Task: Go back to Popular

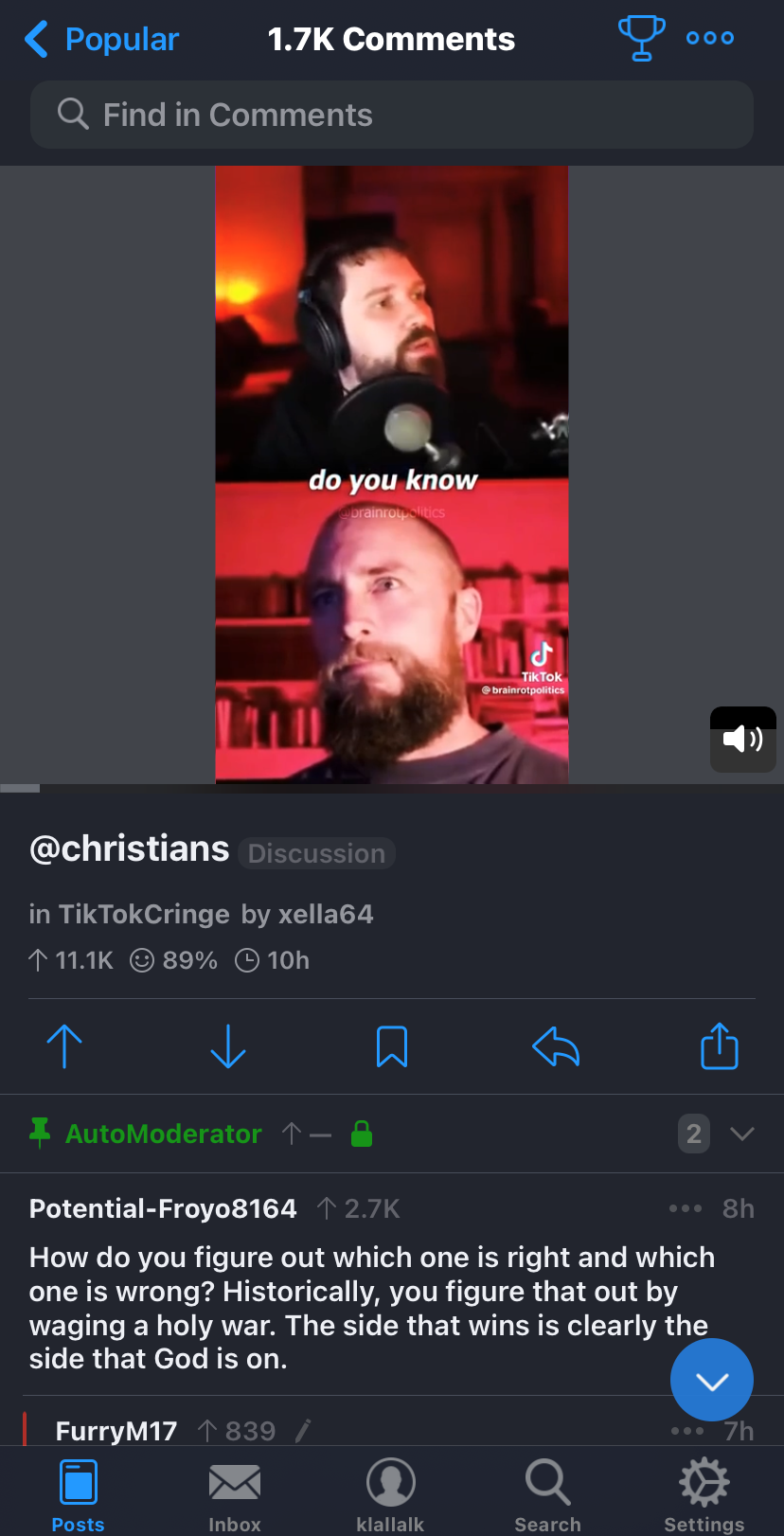Action: click(x=102, y=40)
